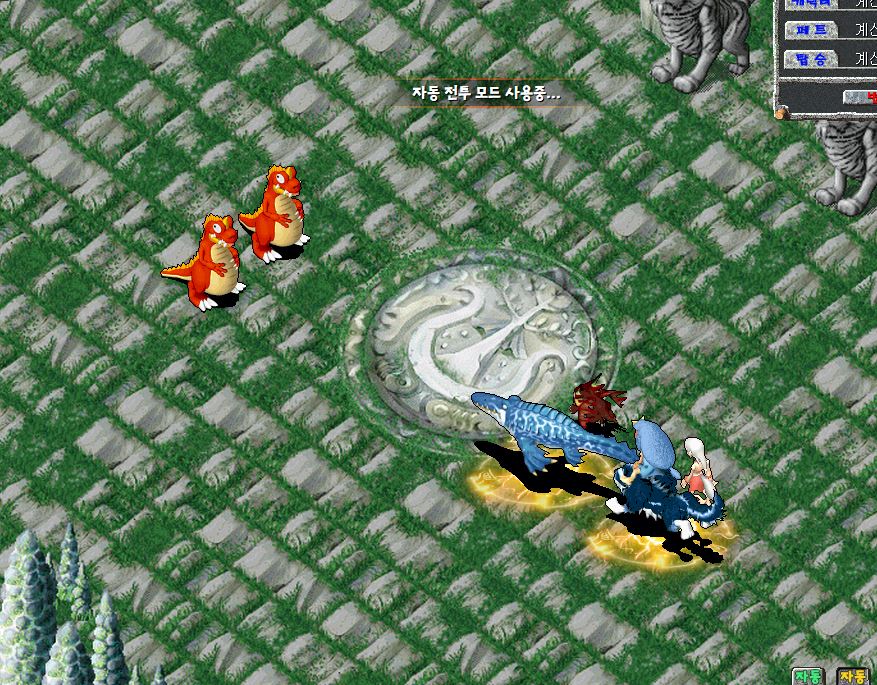Tap the red-text button in the side panel
This screenshot has height=685, width=877.
click(x=859, y=98)
